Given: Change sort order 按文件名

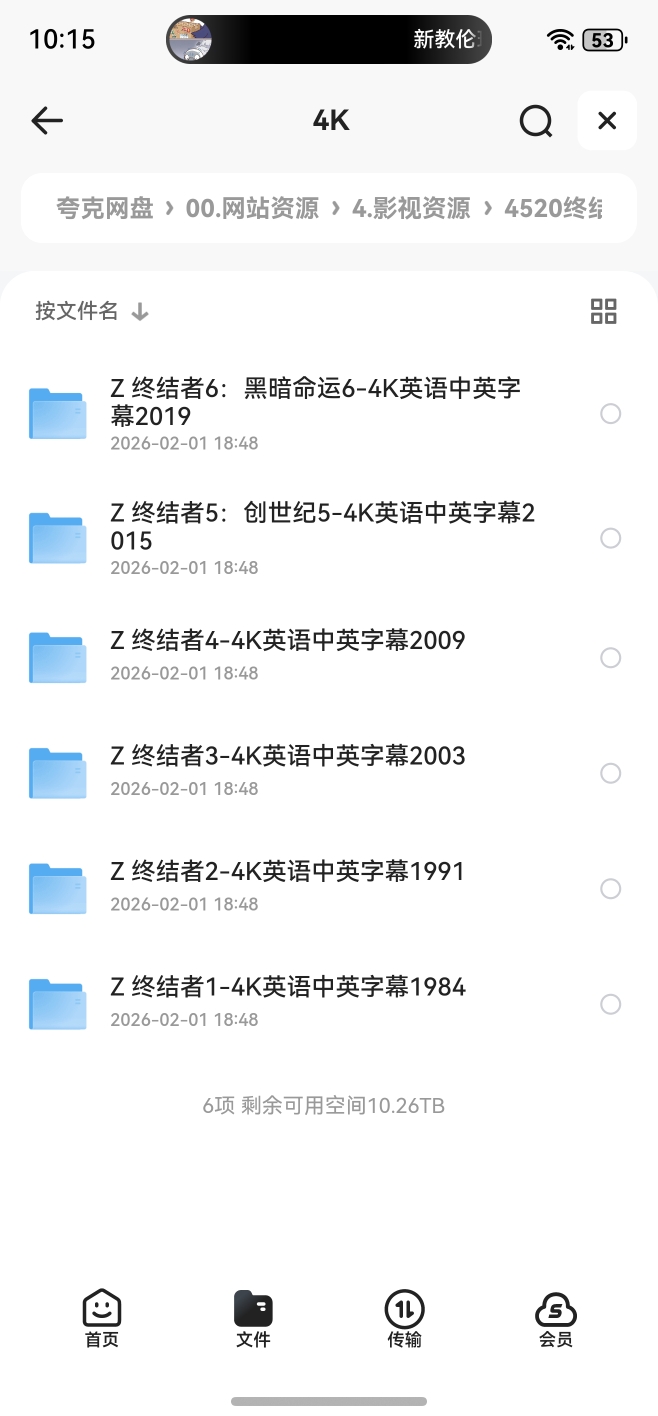Looking at the screenshot, I should [92, 311].
